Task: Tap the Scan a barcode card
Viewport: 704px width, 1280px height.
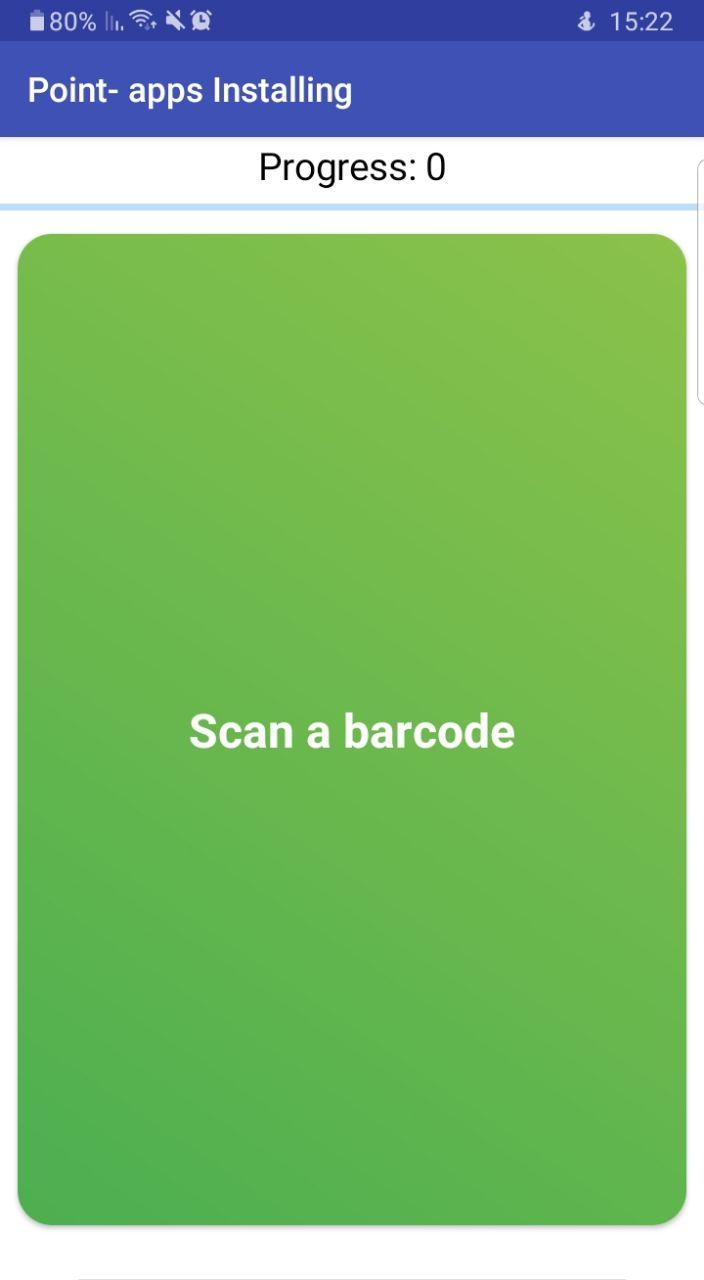Action: tap(352, 729)
